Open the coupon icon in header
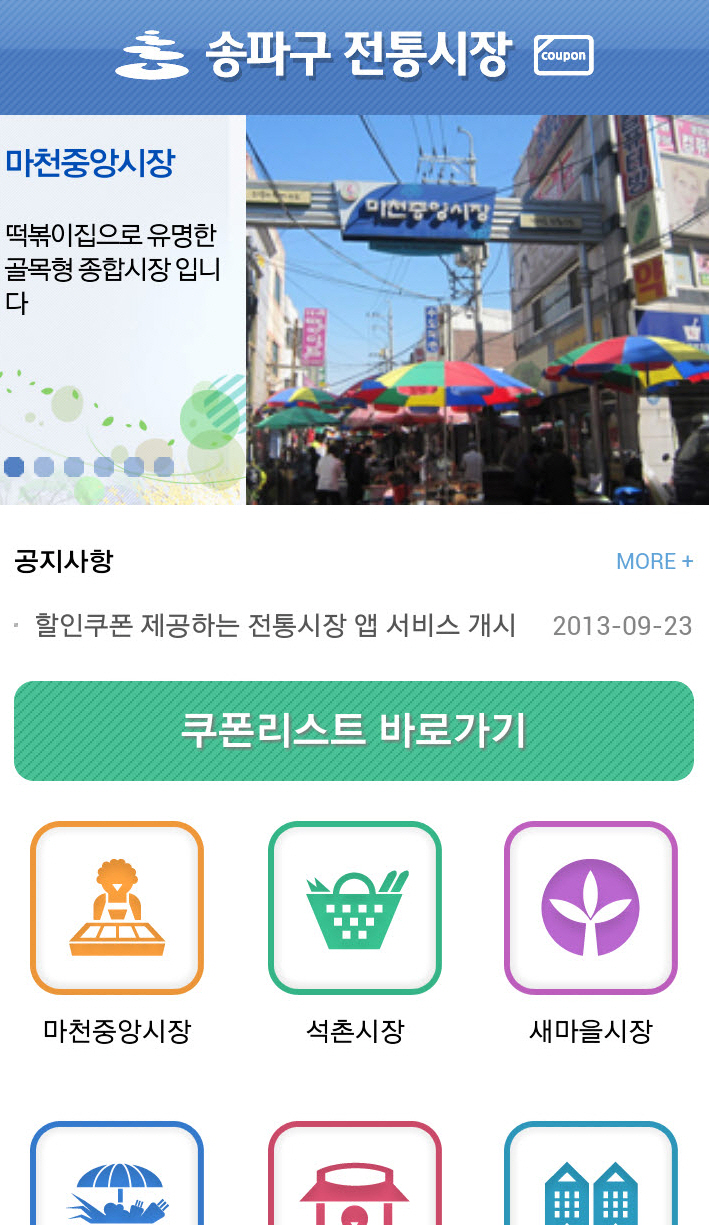 point(564,55)
